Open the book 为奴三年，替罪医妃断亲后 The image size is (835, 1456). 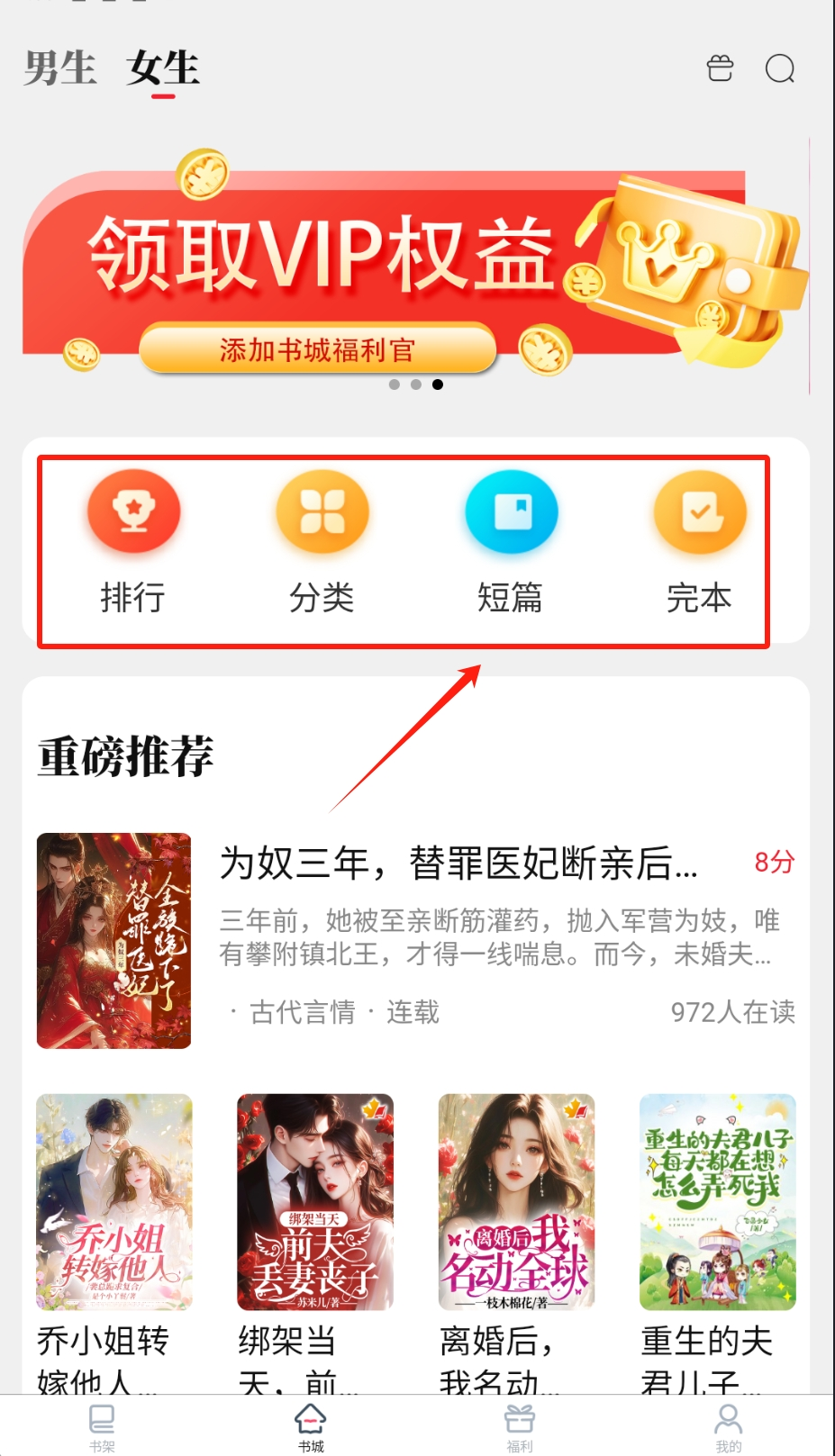click(113, 939)
